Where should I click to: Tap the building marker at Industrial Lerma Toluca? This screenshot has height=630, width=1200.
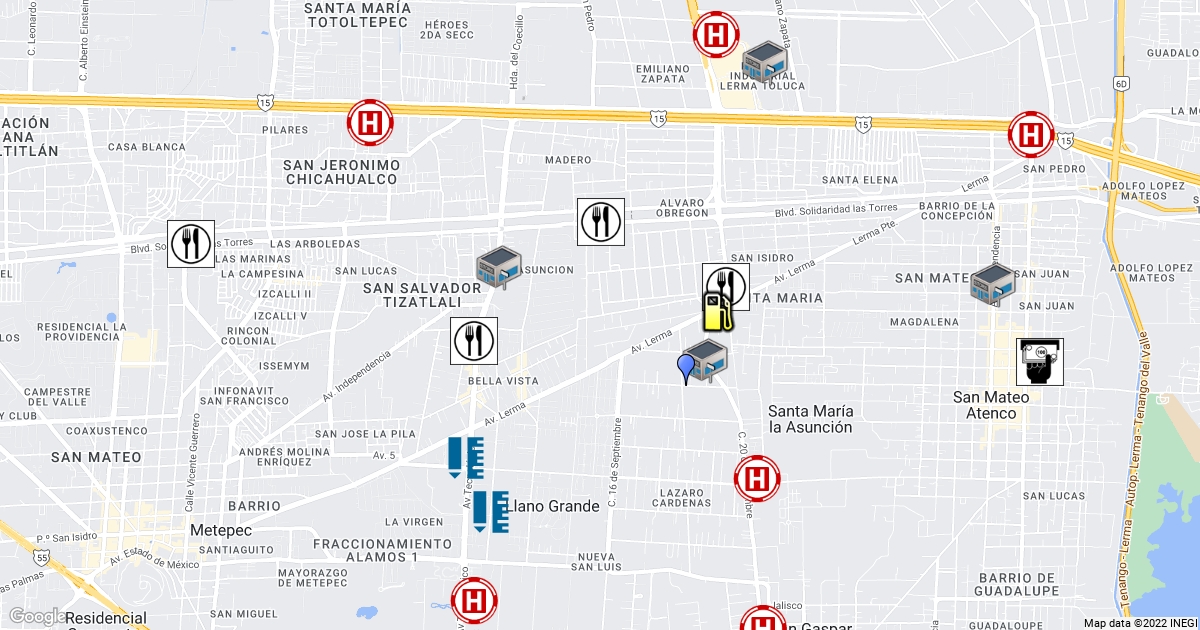(765, 62)
